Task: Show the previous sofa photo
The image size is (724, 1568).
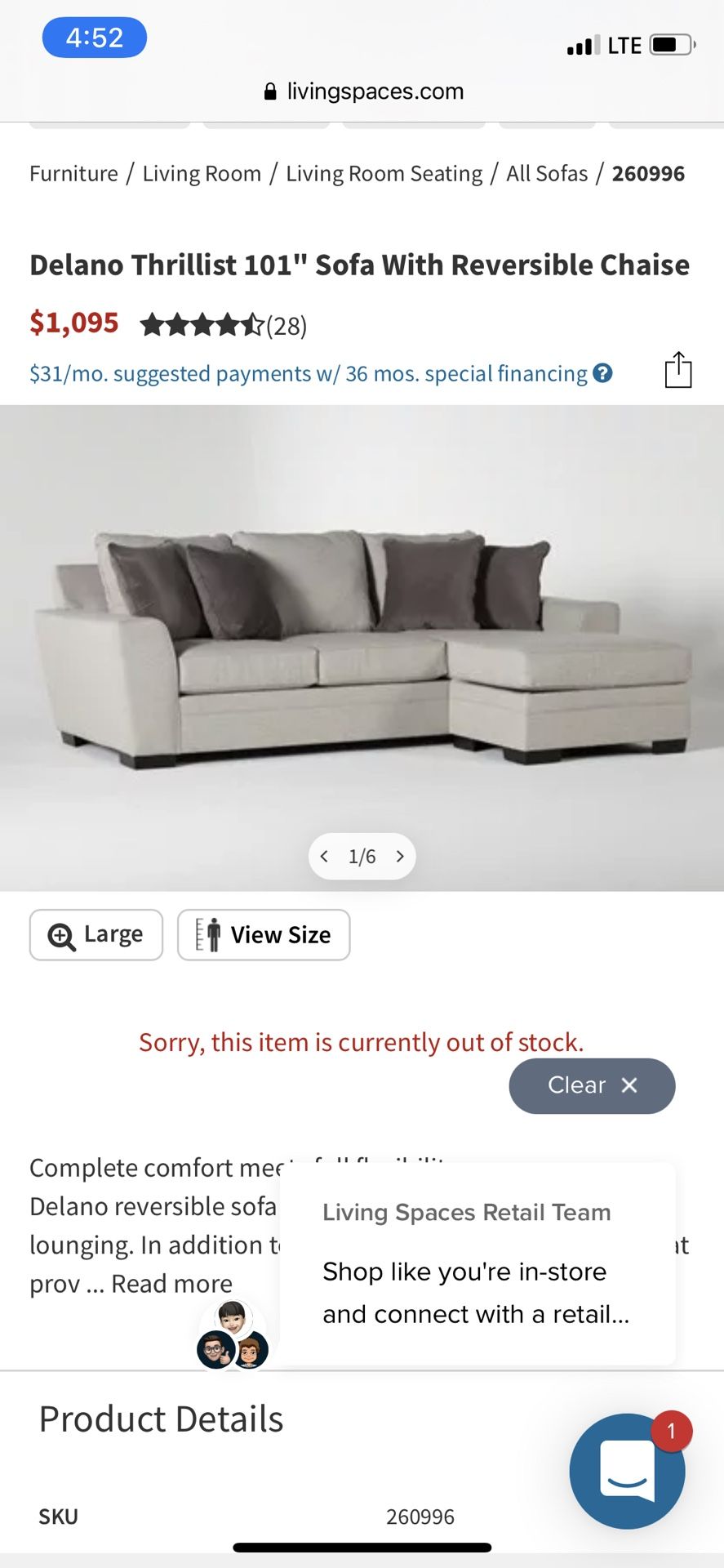Action: pos(325,856)
